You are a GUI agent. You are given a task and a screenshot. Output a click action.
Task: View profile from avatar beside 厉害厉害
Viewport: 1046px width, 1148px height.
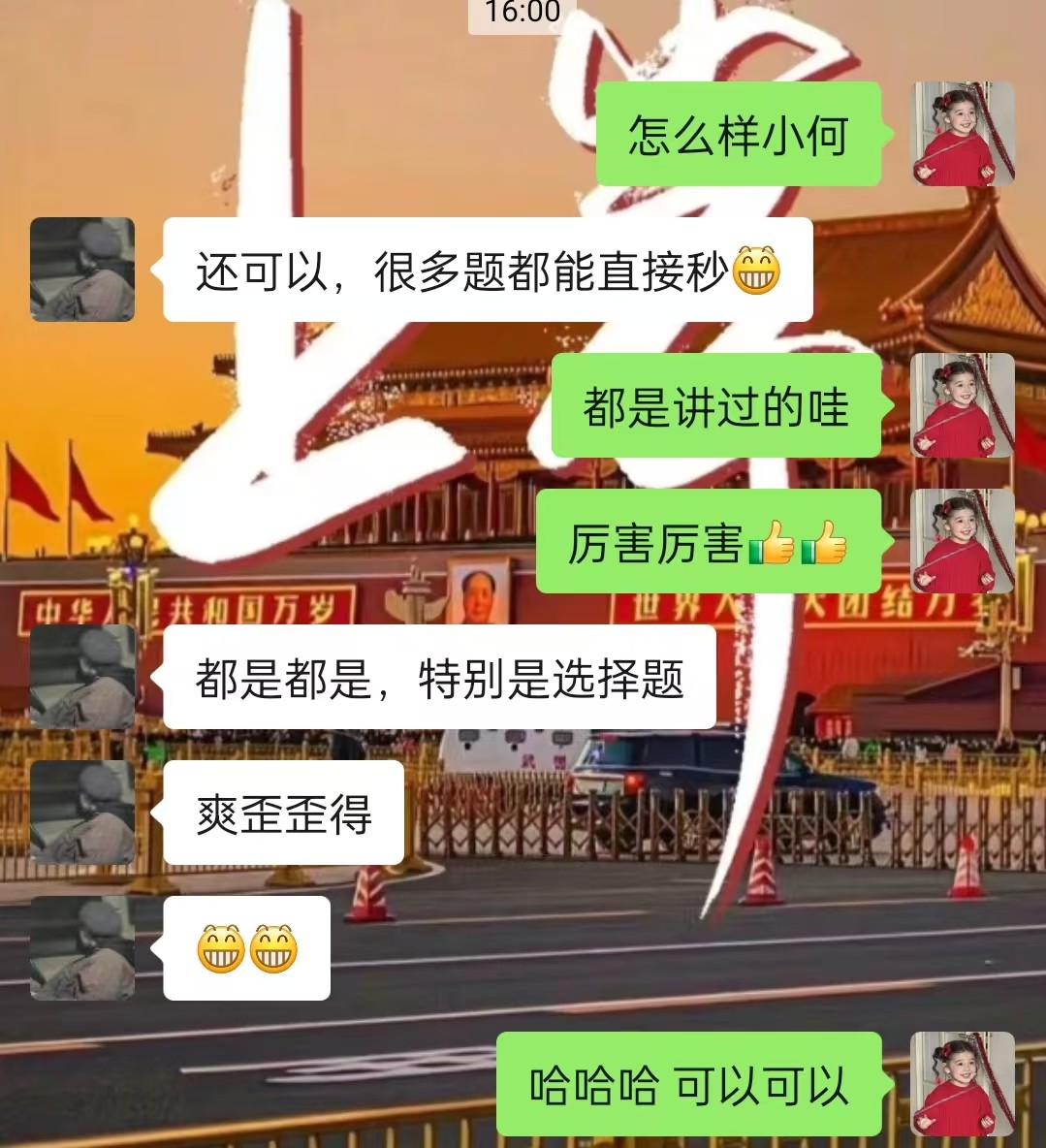(963, 541)
